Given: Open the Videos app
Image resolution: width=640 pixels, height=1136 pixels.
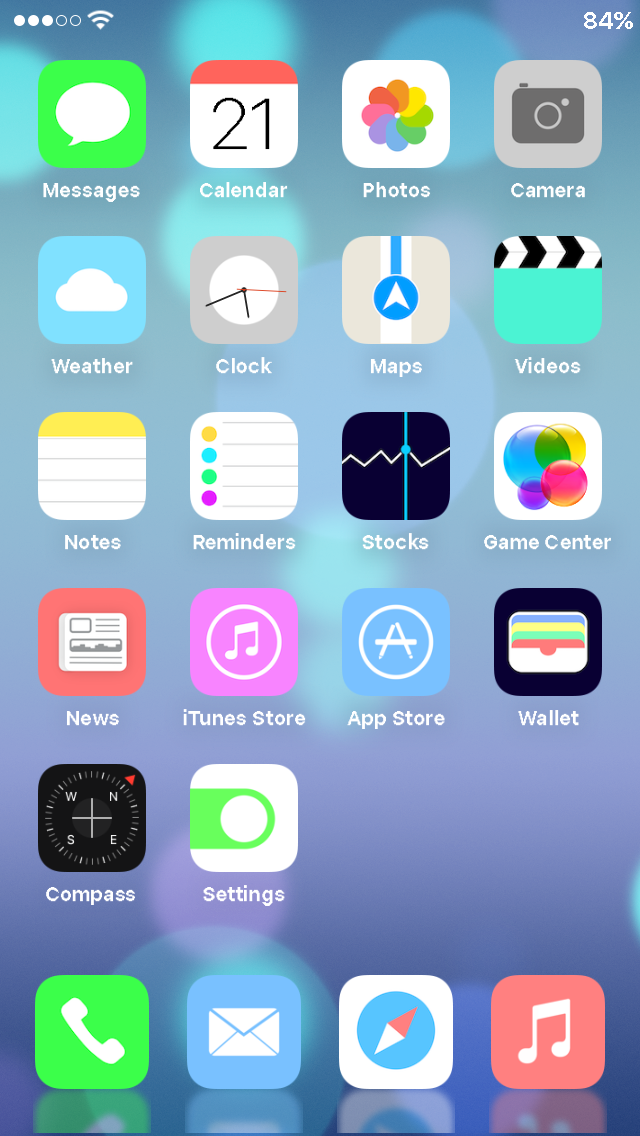Looking at the screenshot, I should pos(548,290).
